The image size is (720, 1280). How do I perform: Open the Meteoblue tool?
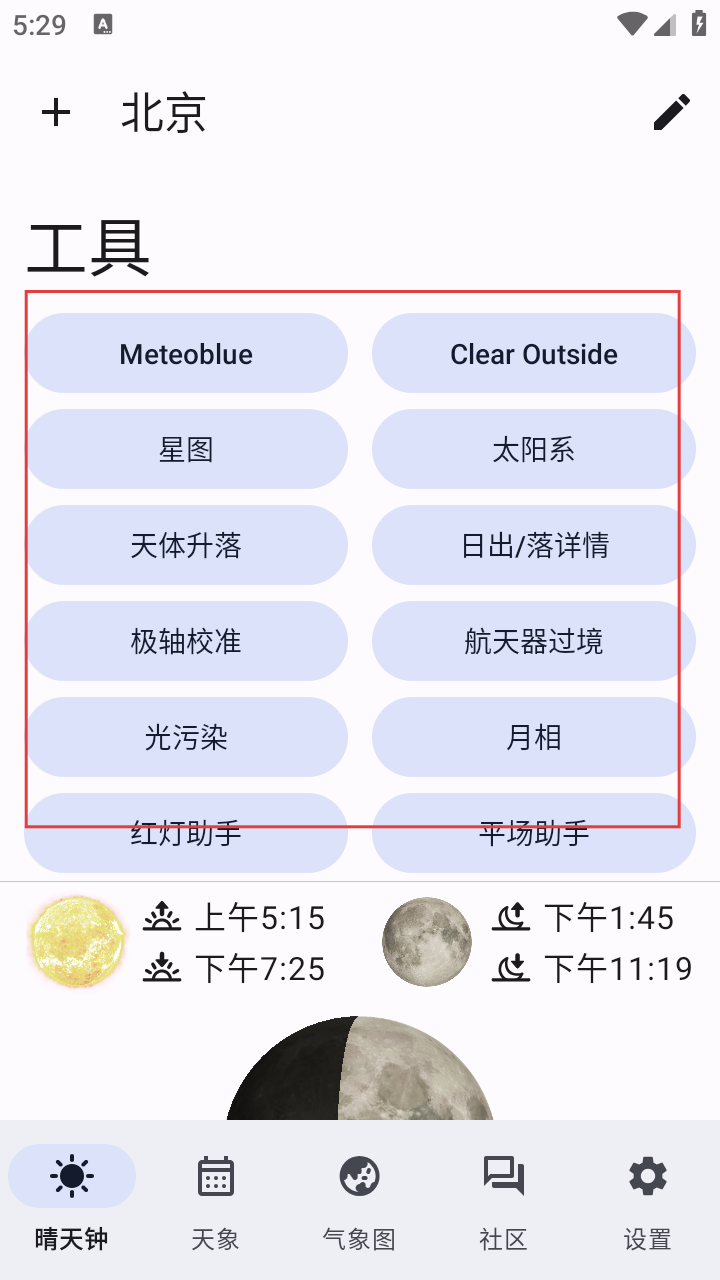(x=186, y=354)
